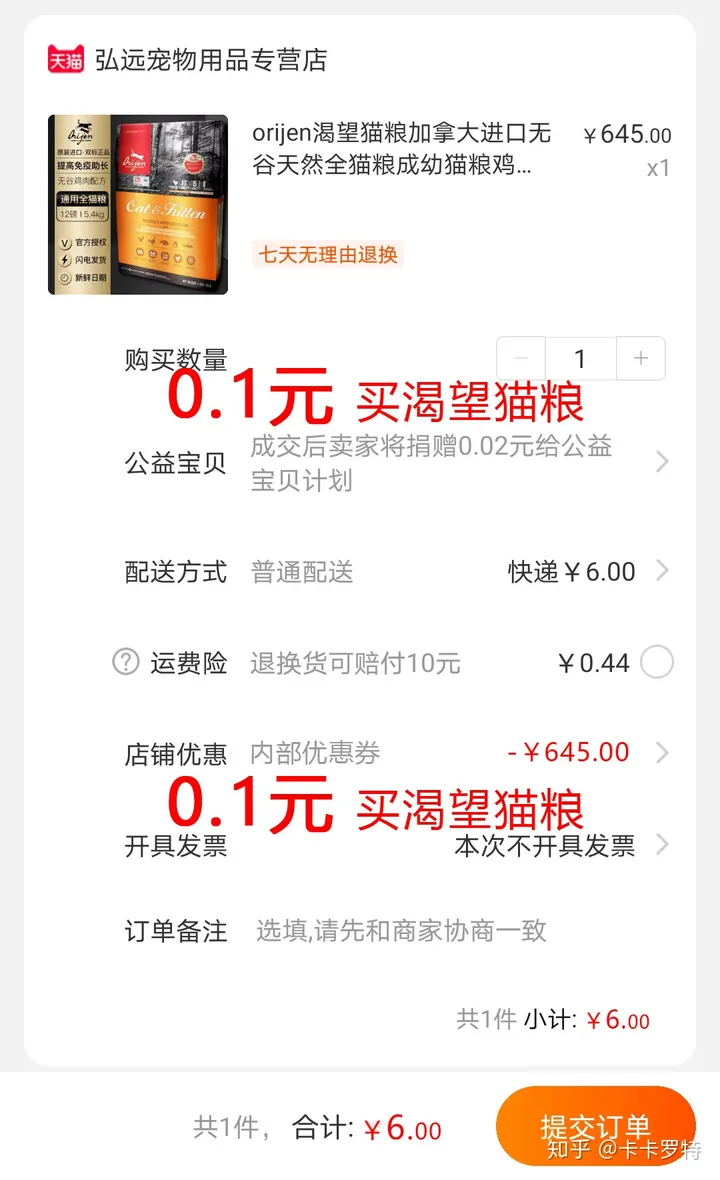Open the 公益宝贝 charity plan details
Viewport: 720px width, 1180px height.
click(x=397, y=462)
